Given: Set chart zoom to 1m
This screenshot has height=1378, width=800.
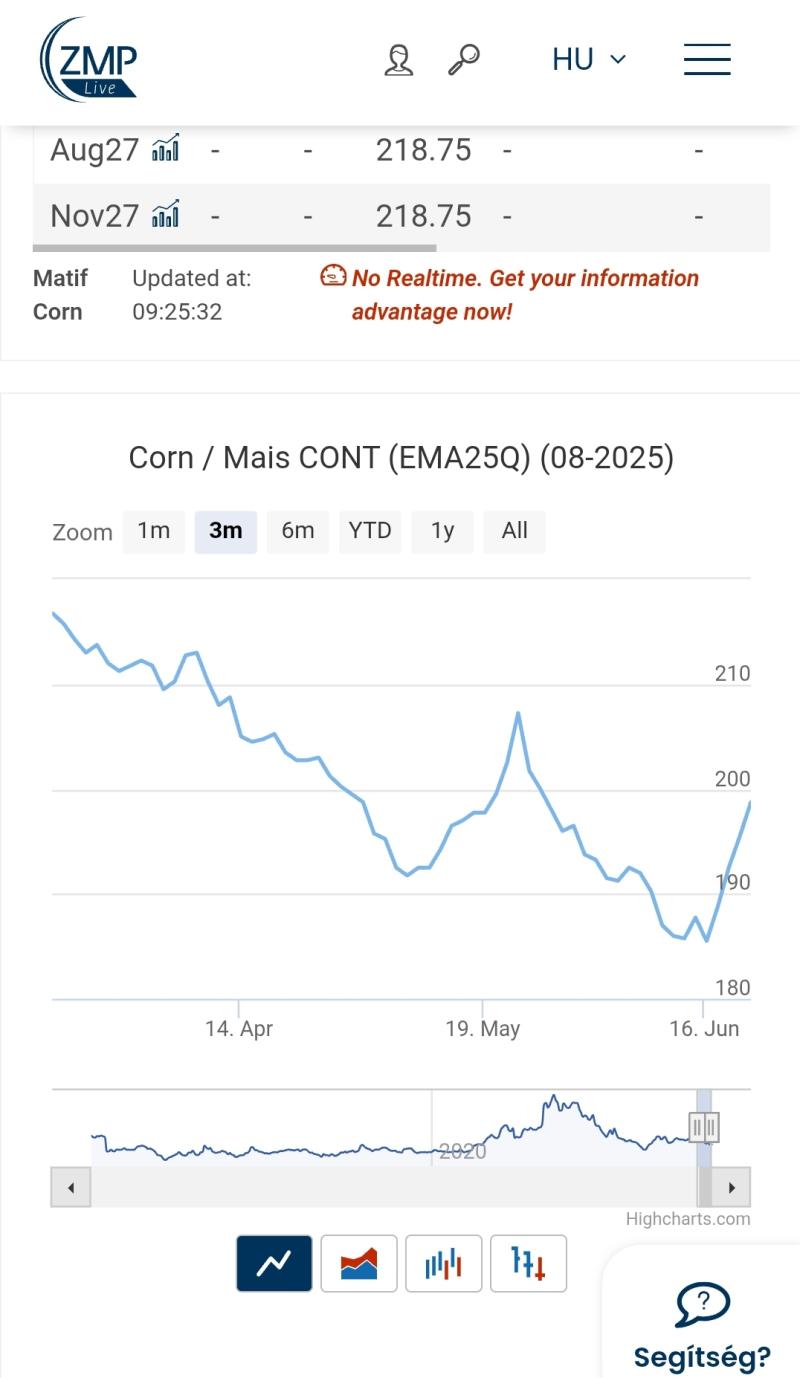Looking at the screenshot, I should [154, 531].
